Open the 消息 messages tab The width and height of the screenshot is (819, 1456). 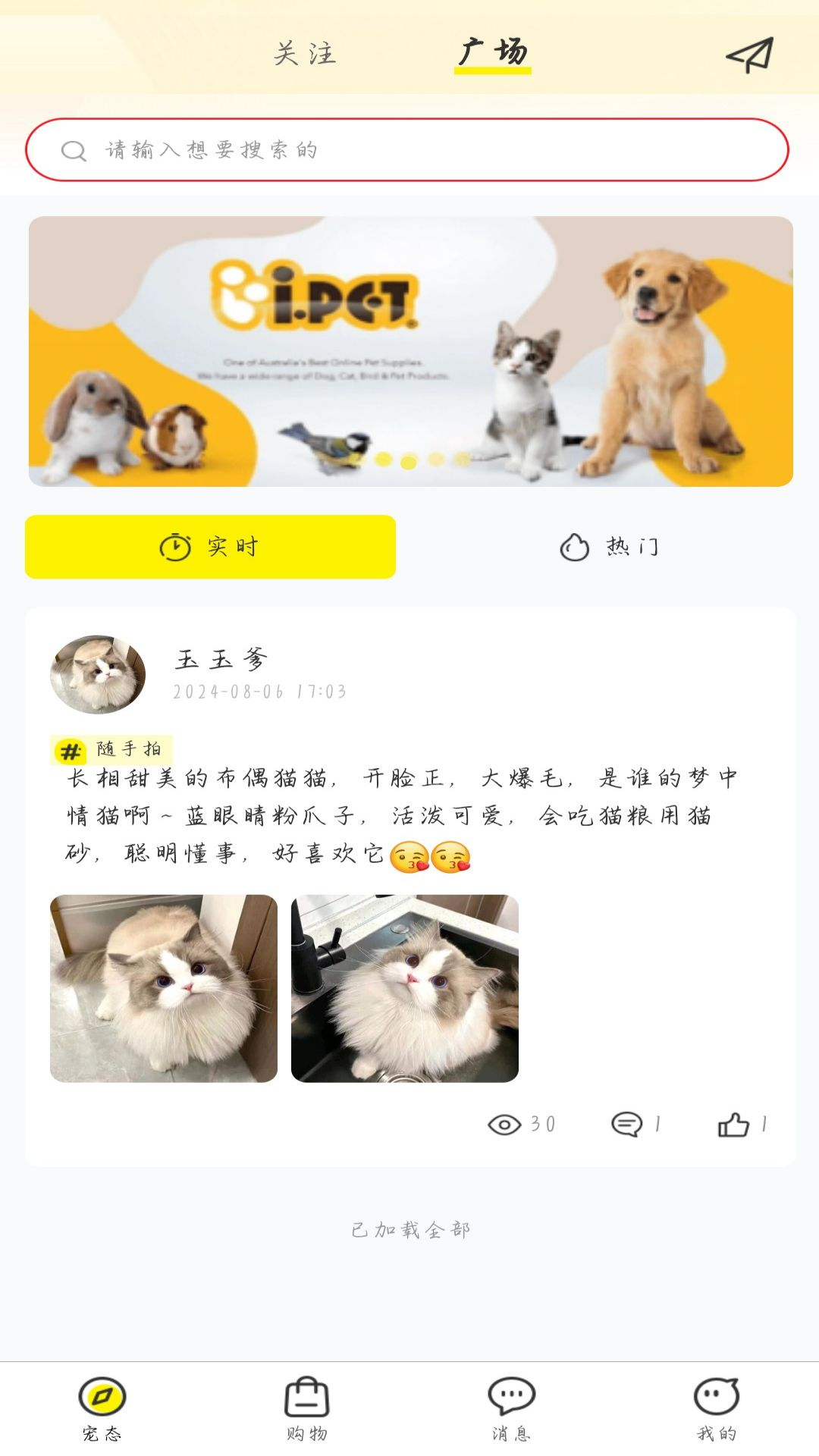point(512,1407)
